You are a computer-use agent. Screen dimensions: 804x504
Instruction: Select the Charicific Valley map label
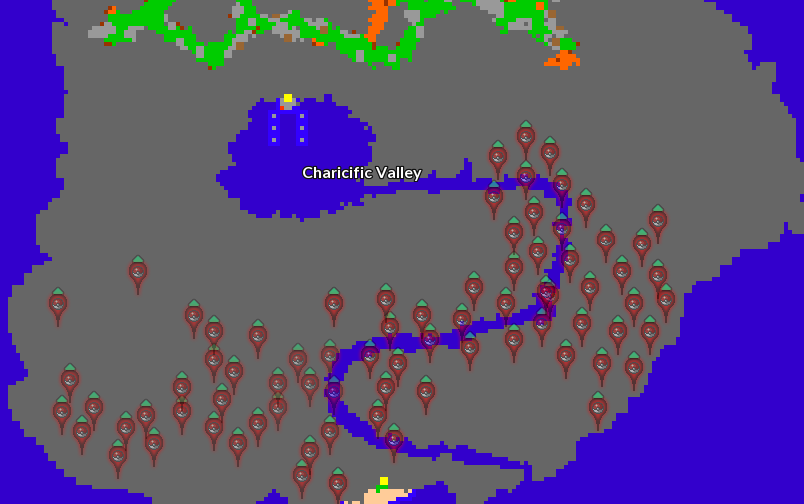361,173
